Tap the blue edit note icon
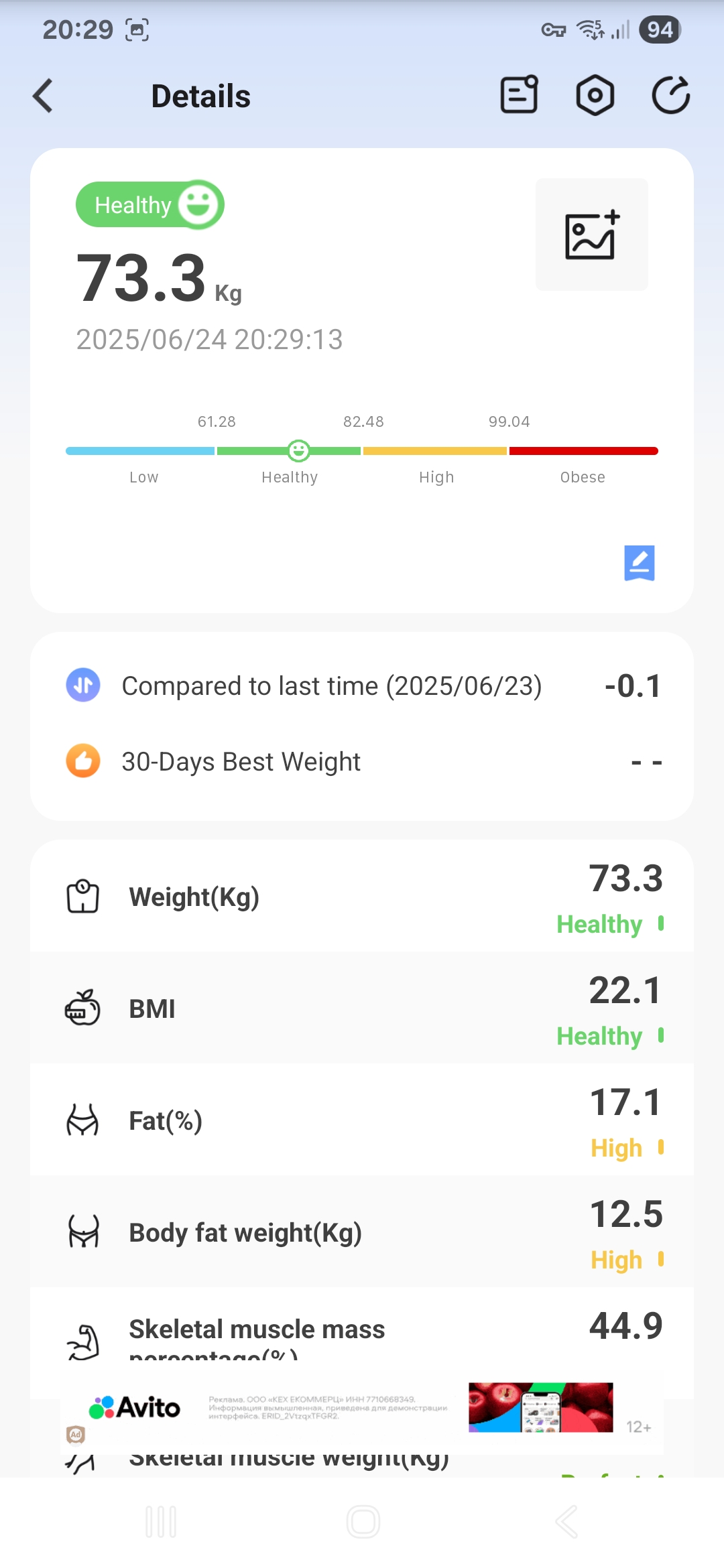The height and width of the screenshot is (1568, 724). click(640, 563)
